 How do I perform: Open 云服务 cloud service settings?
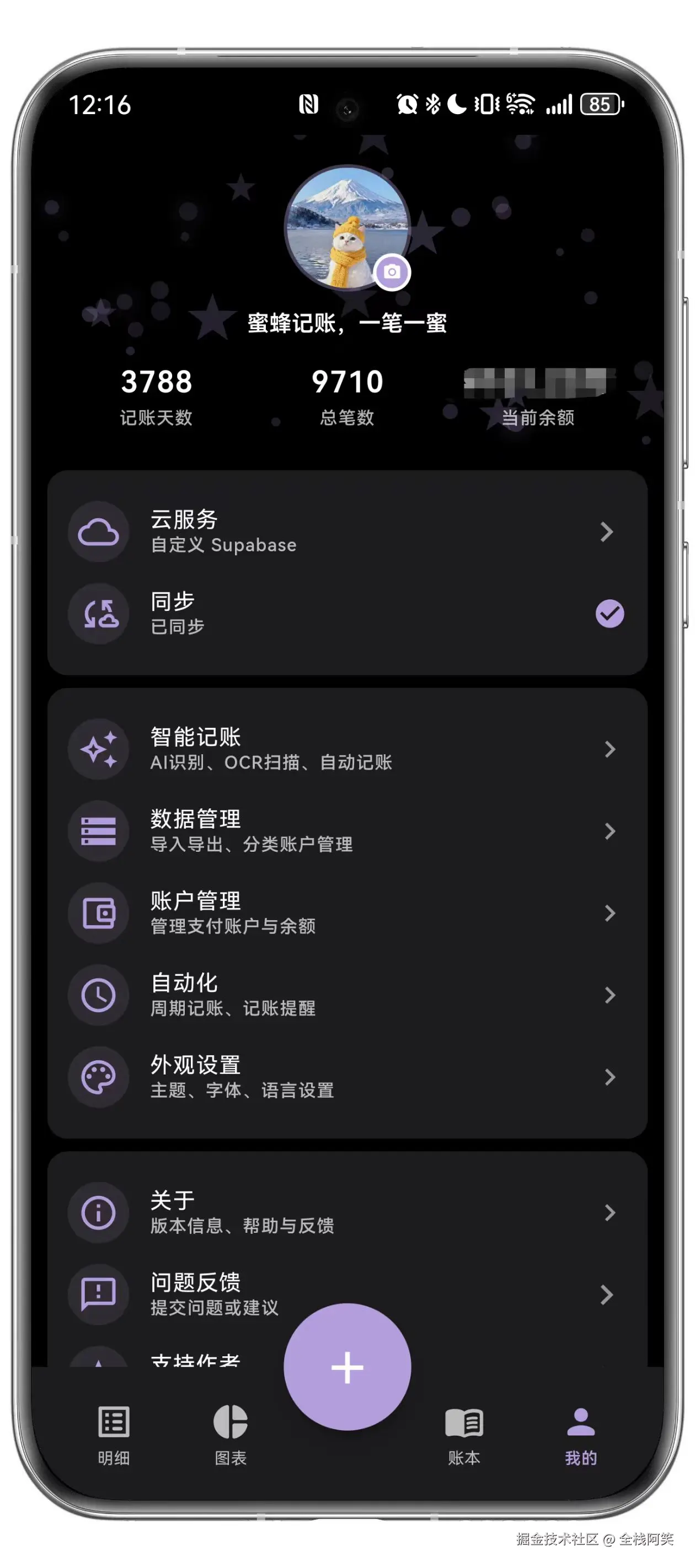[x=346, y=531]
